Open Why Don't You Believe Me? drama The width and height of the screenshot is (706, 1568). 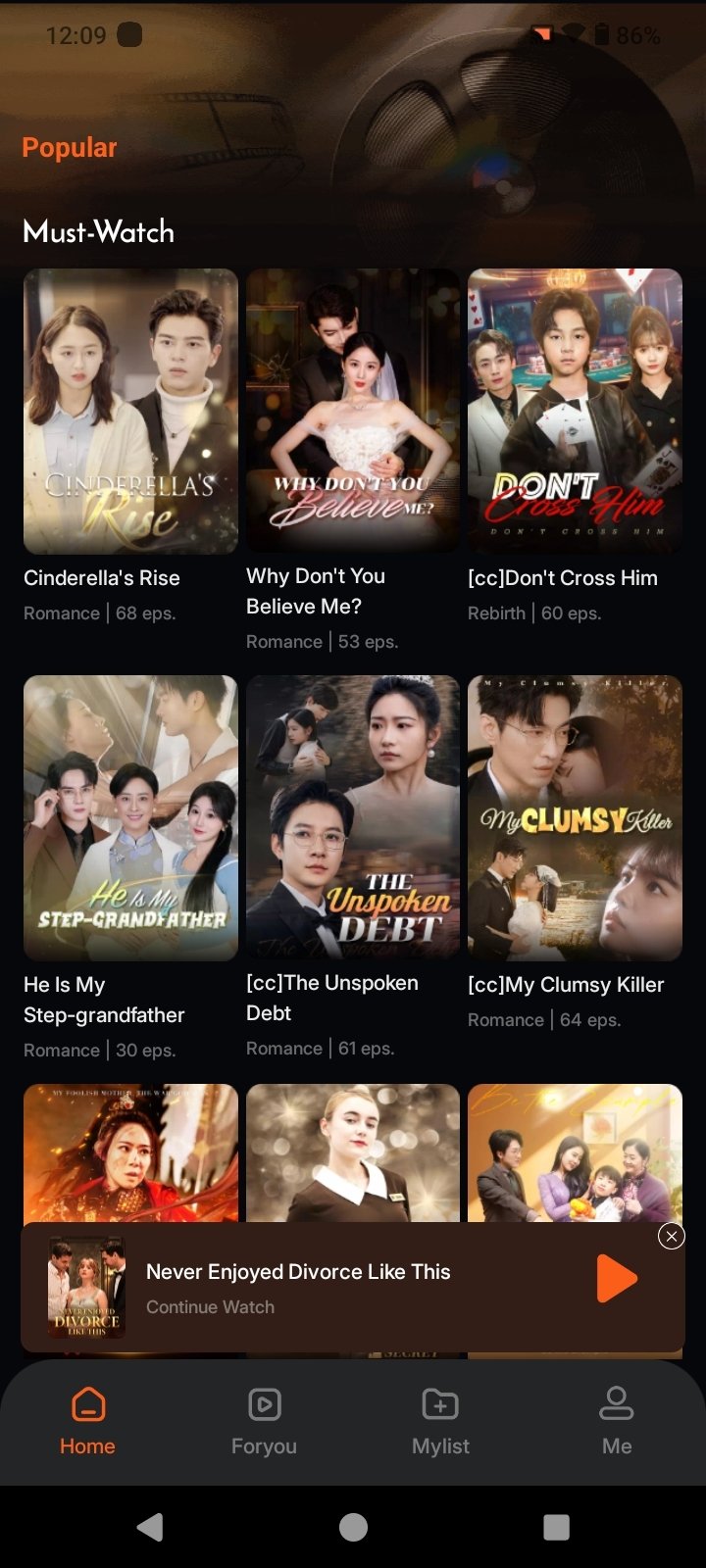pyautogui.click(x=353, y=412)
